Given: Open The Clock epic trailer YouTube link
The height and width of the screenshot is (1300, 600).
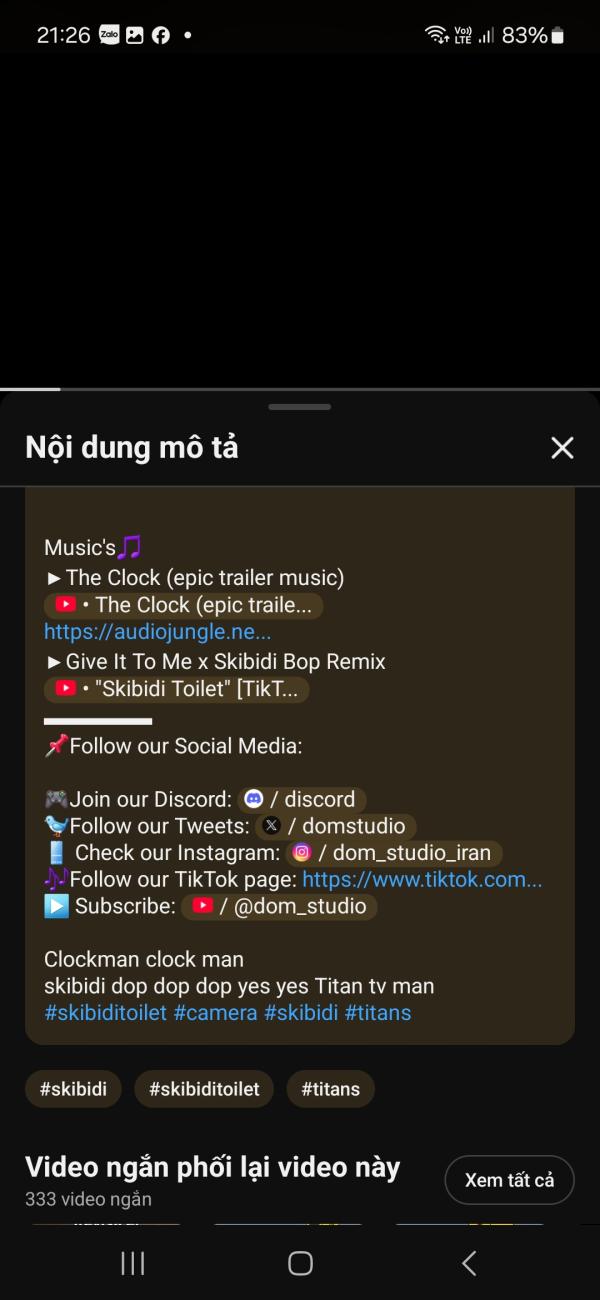Looking at the screenshot, I should (184, 605).
